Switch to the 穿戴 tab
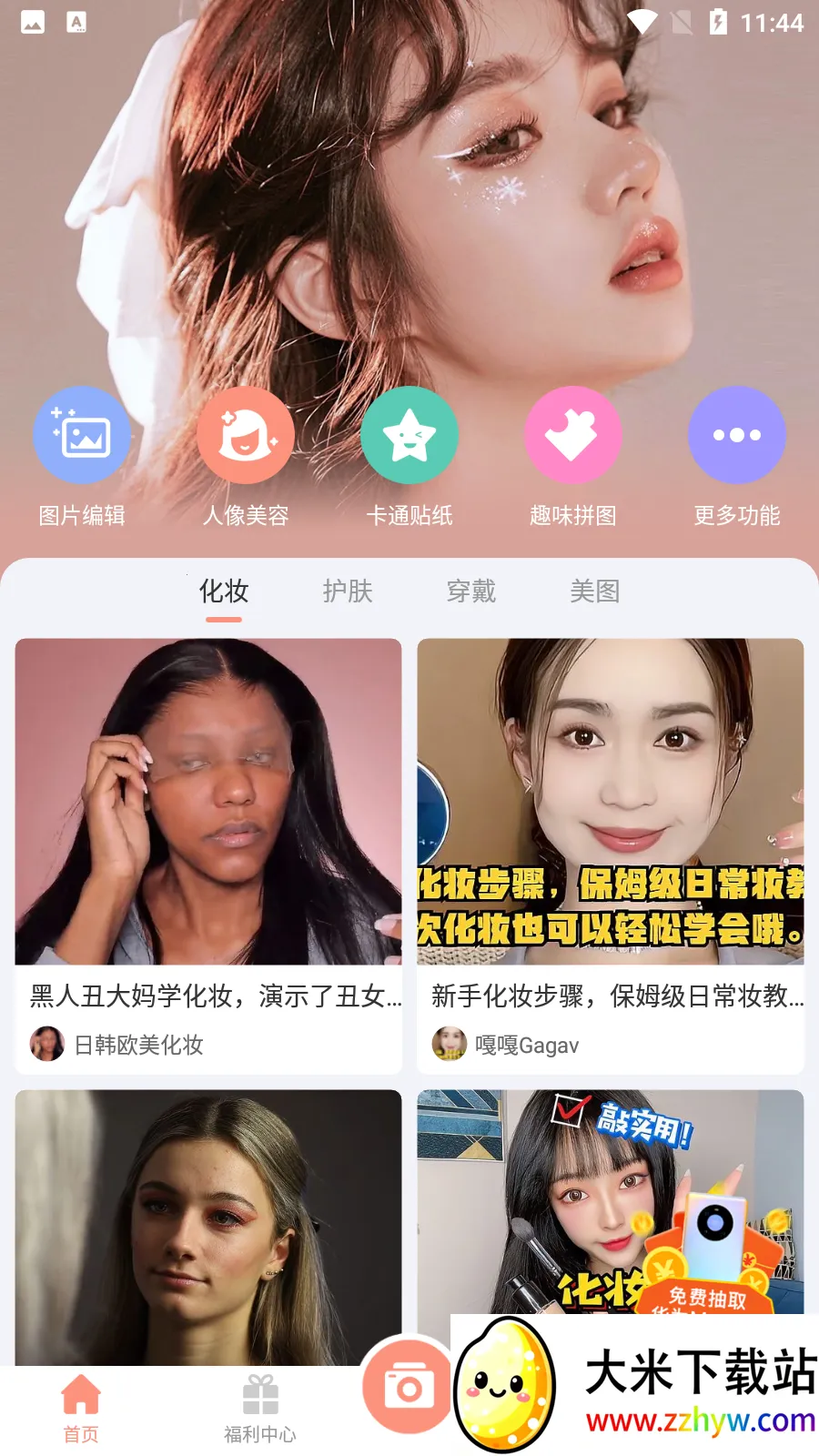Screen dimensions: 819x1456 point(471,591)
